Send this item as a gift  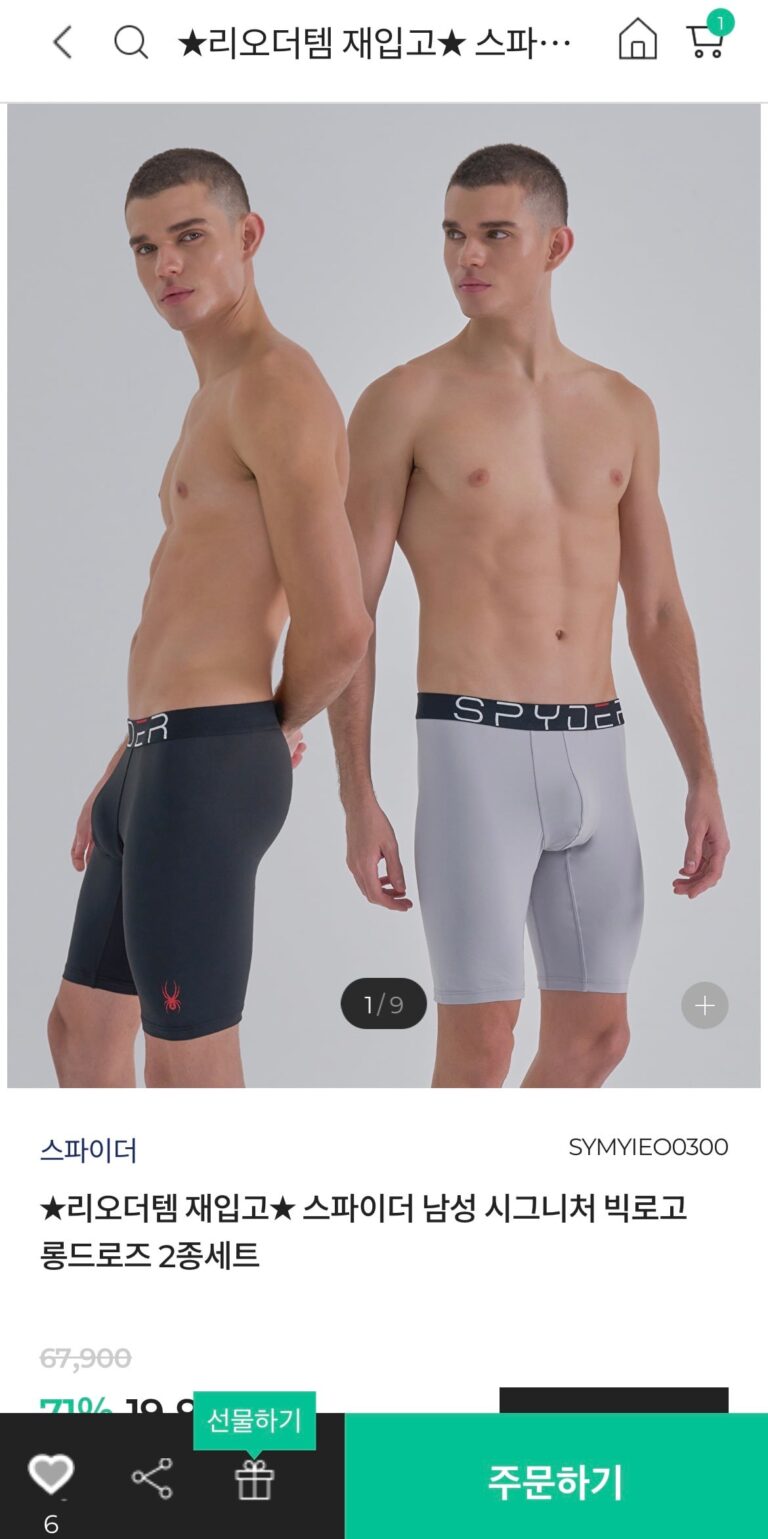coord(254,1479)
